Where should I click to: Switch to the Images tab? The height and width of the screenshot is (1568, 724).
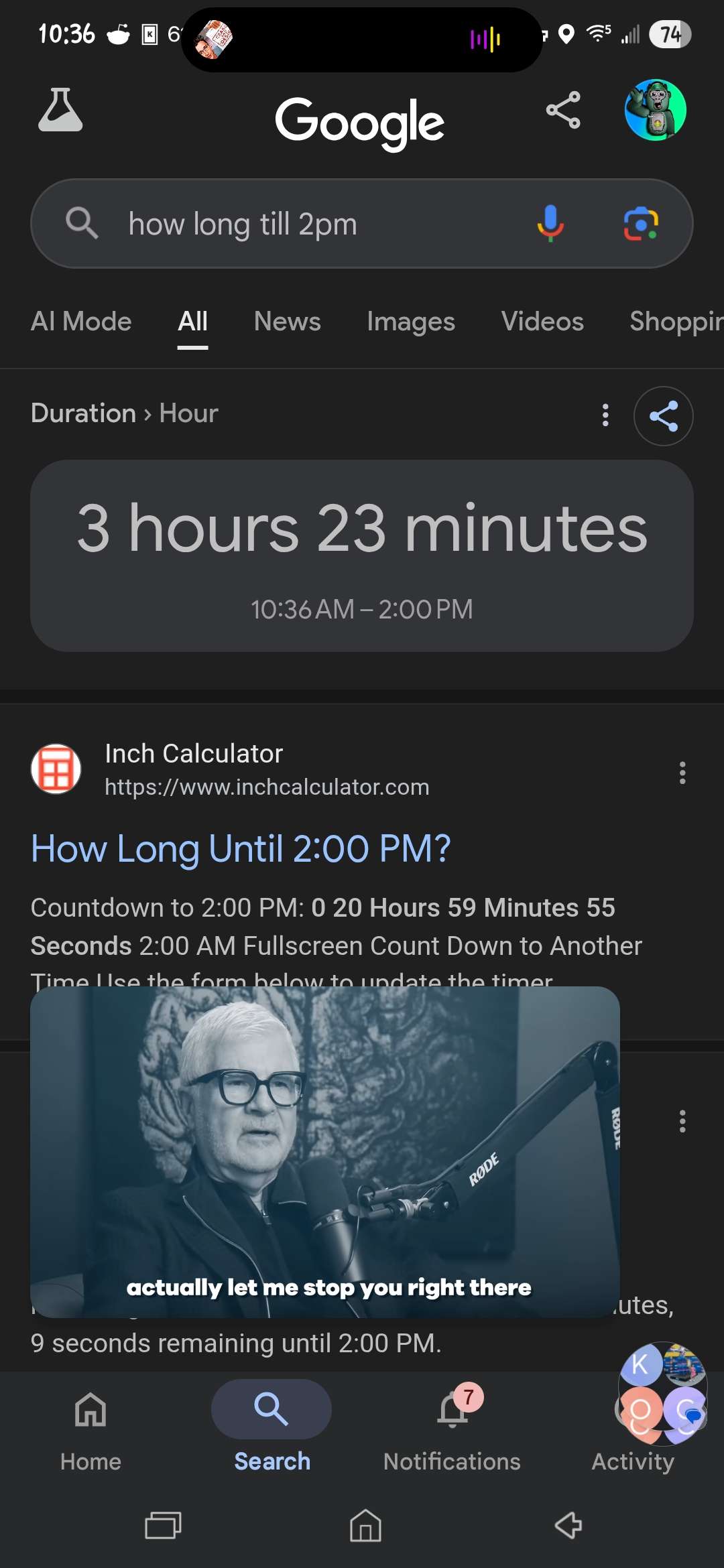click(x=410, y=322)
